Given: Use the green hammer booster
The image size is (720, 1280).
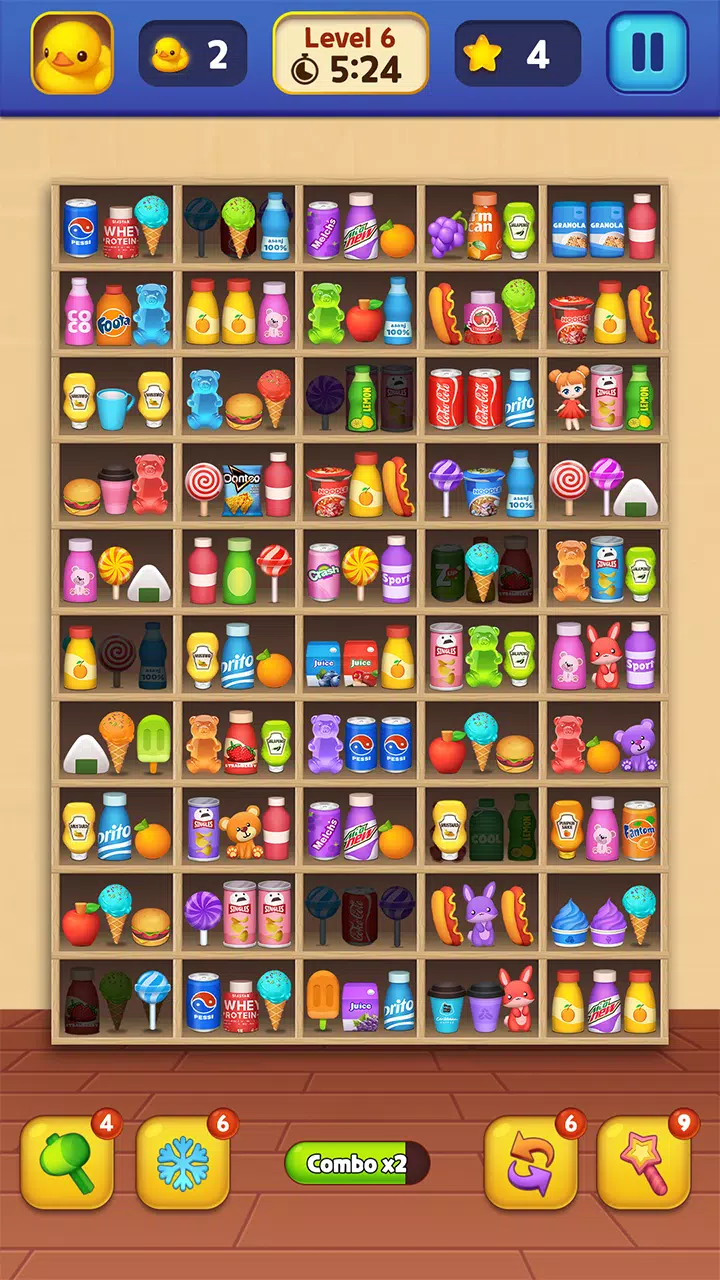Looking at the screenshot, I should pyautogui.click(x=67, y=1162).
